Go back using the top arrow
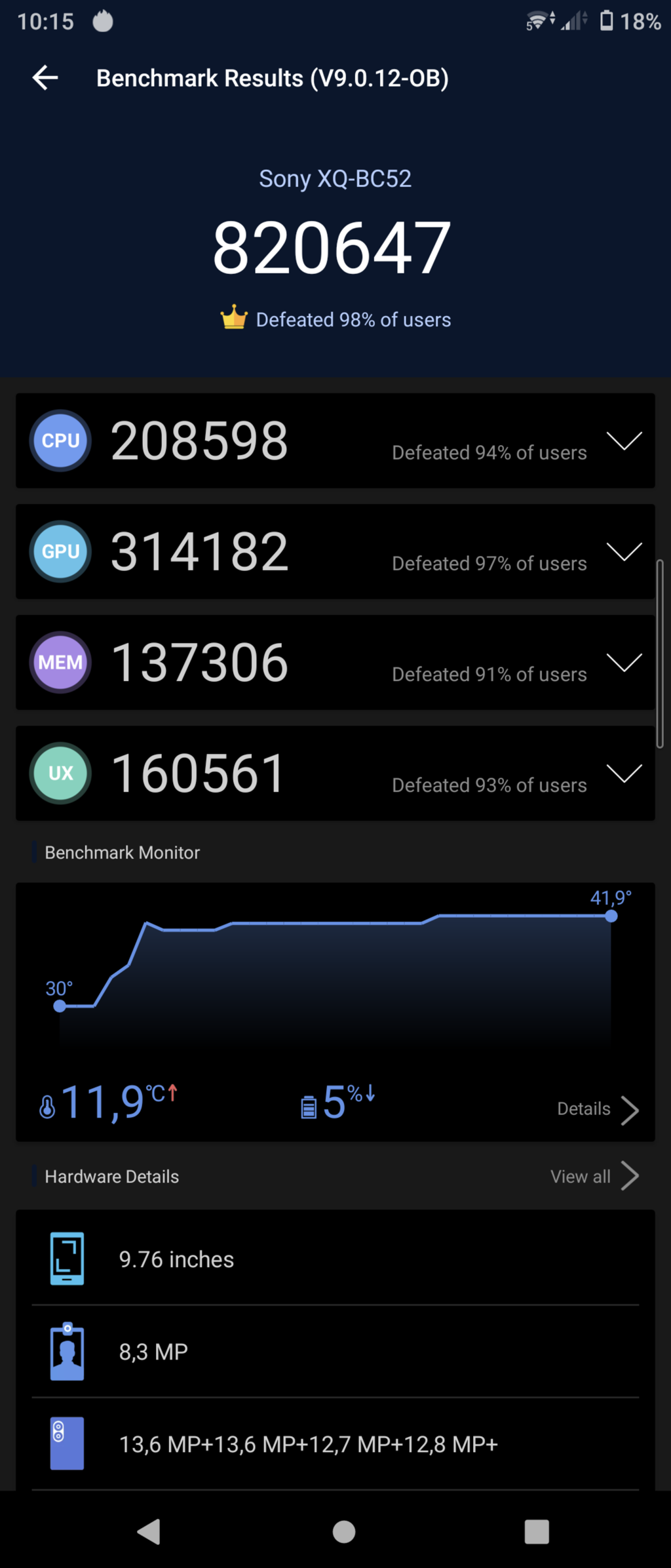671x1568 pixels. click(x=45, y=77)
